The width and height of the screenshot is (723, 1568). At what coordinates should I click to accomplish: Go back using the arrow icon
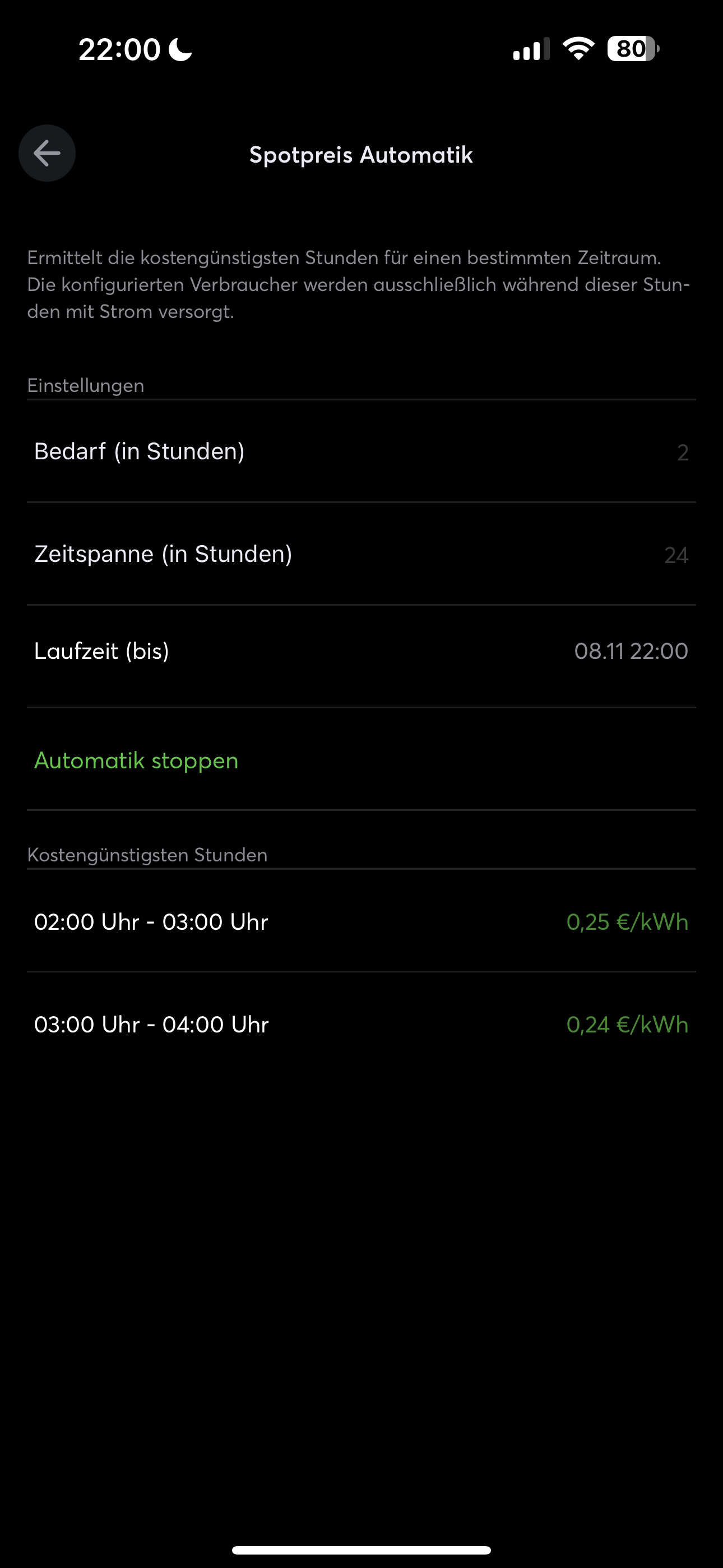[x=47, y=154]
